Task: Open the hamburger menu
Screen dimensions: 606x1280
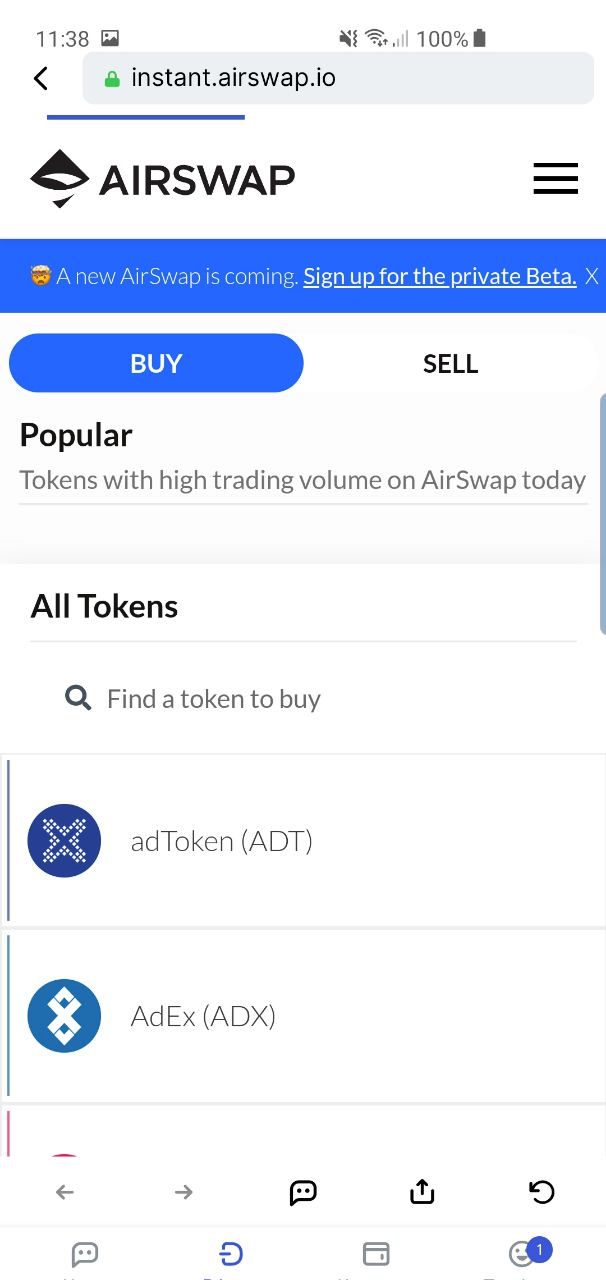Action: 555,178
